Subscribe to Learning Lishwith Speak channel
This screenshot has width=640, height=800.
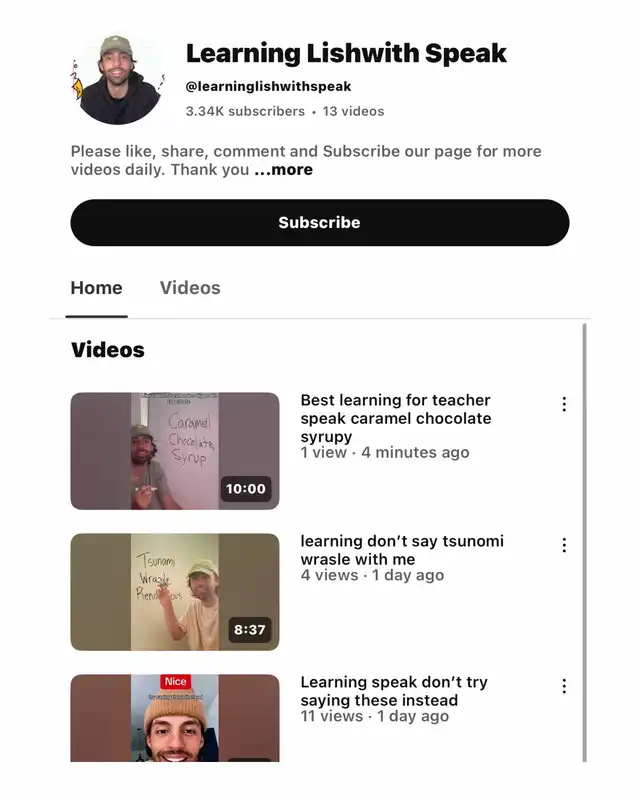[319, 222]
